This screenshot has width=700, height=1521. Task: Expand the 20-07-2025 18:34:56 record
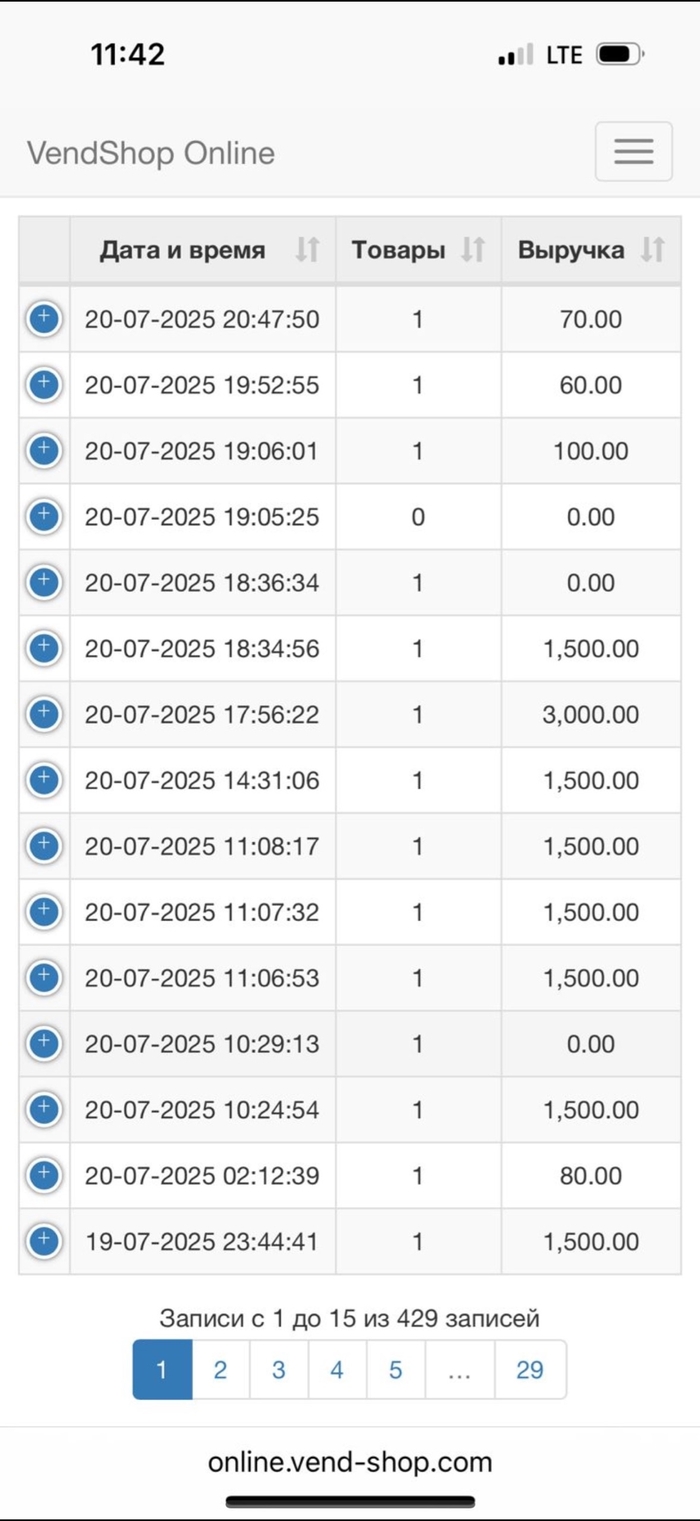tap(43, 649)
